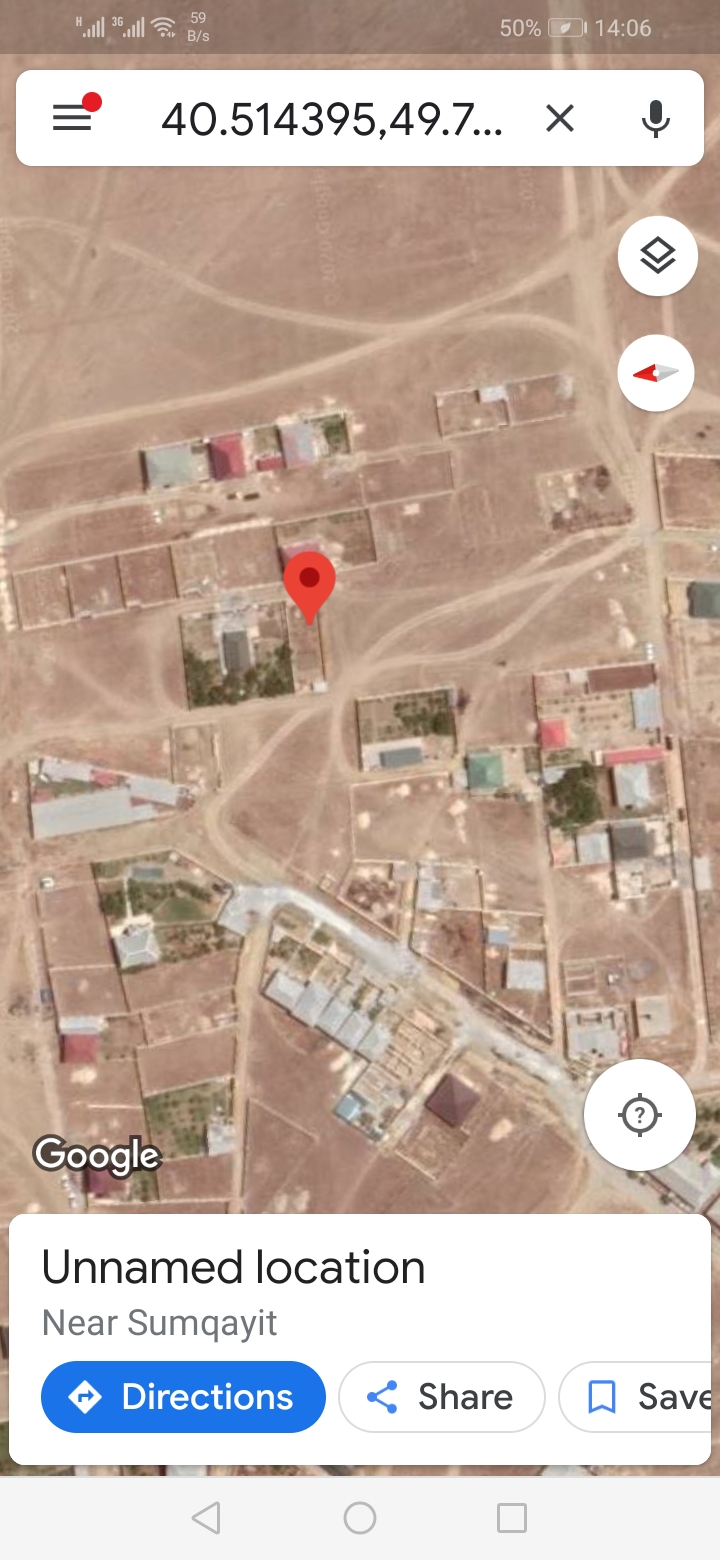Clear the search with the X icon
This screenshot has width=720, height=1560.
[560, 119]
